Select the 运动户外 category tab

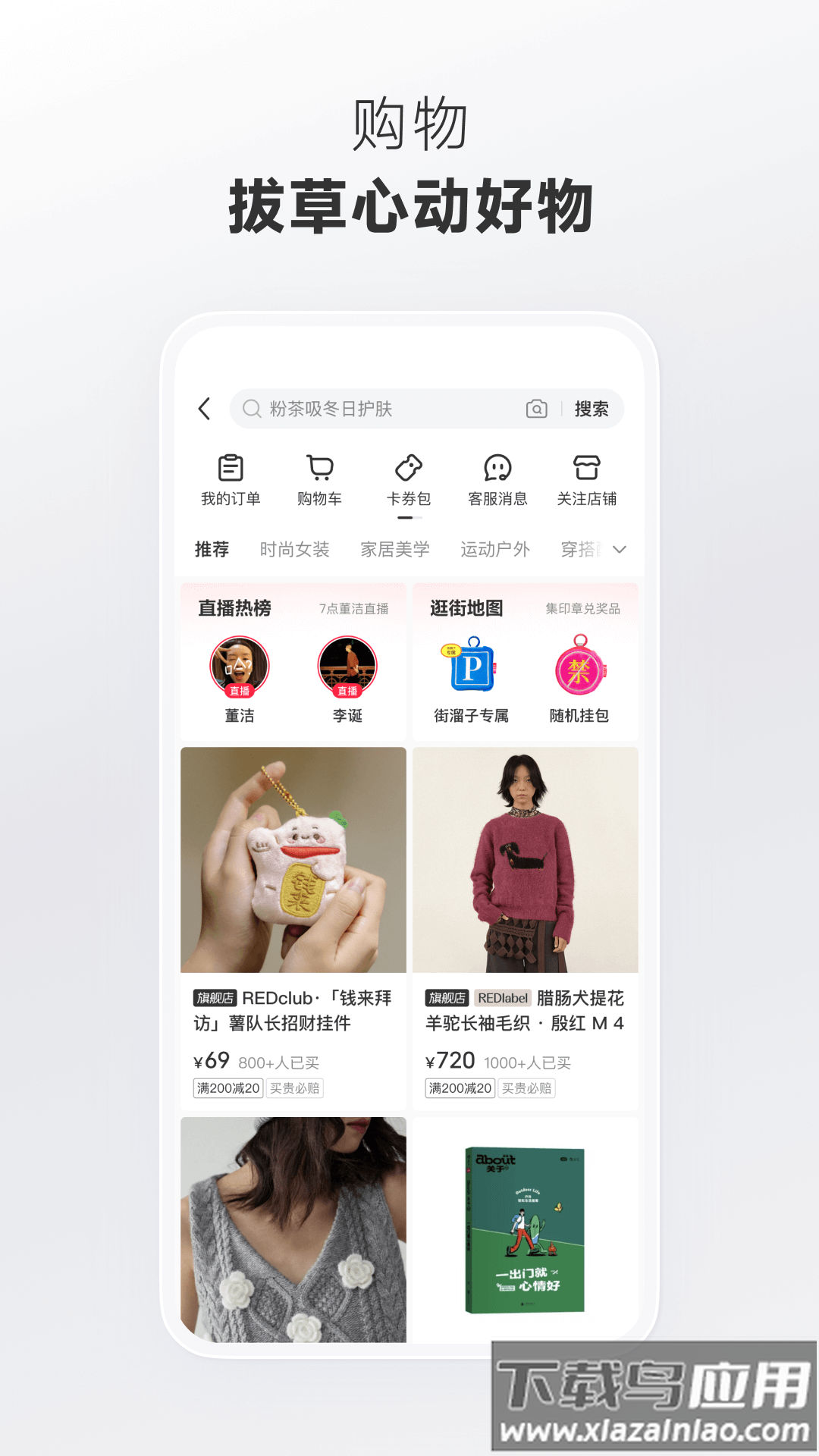coord(494,548)
